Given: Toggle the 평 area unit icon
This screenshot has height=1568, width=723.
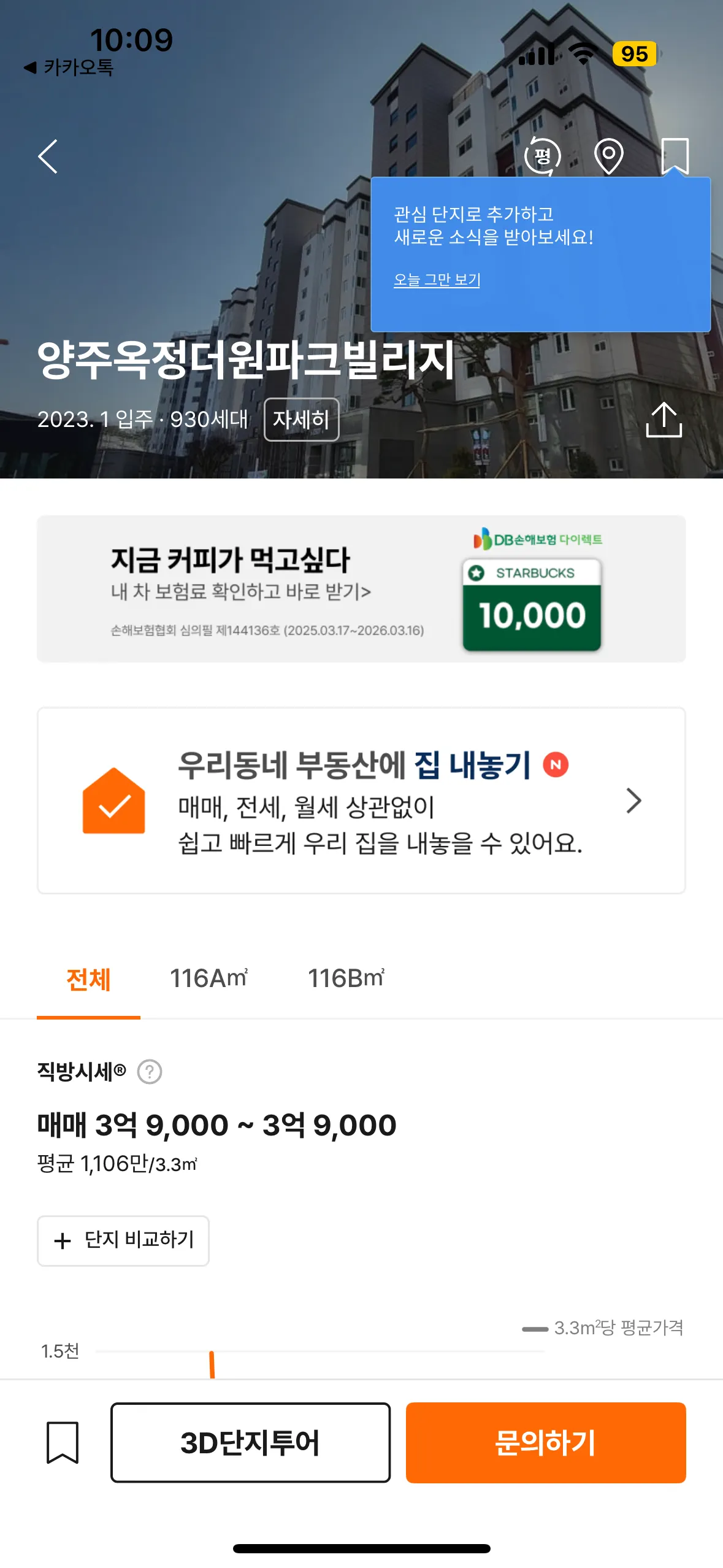Looking at the screenshot, I should (543, 156).
